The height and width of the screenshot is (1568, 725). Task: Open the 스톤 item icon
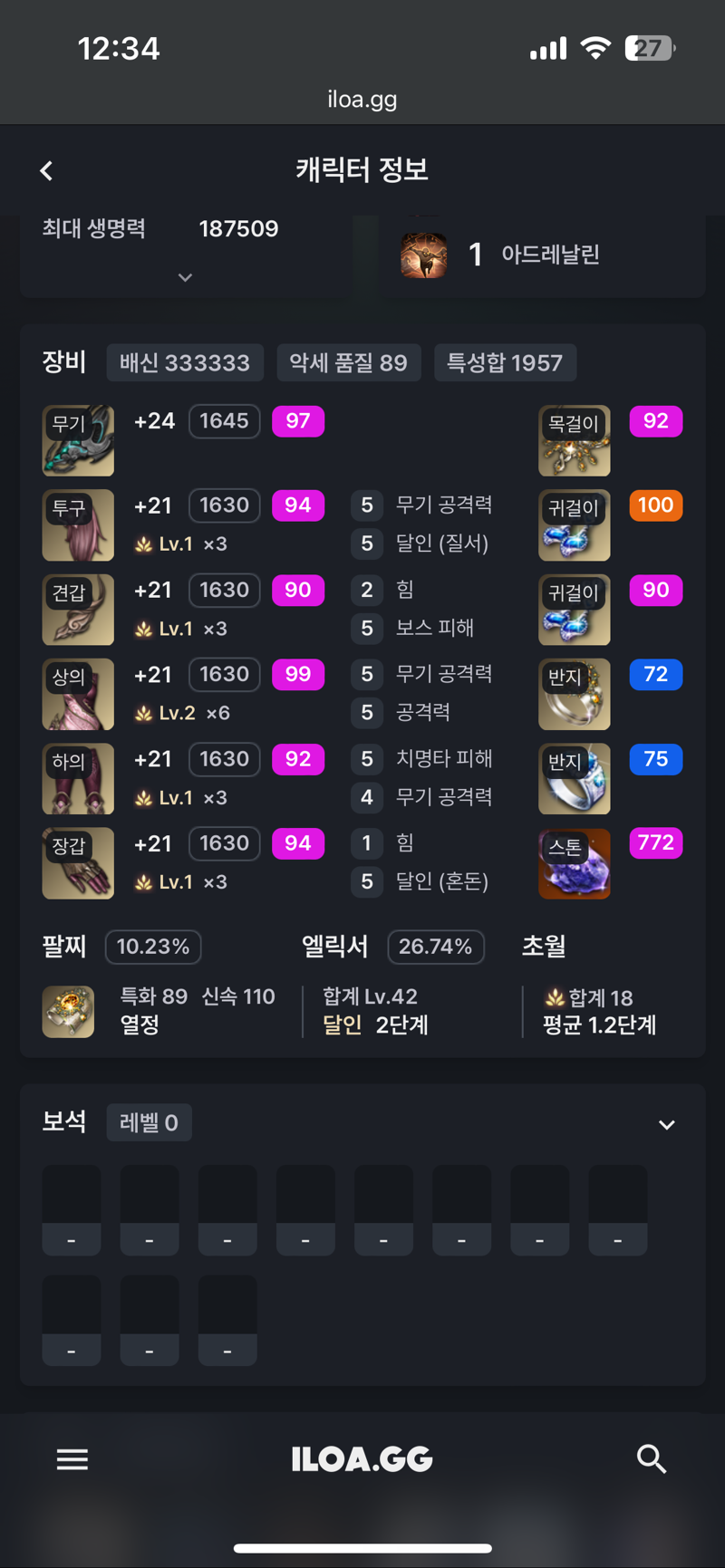coord(574,863)
